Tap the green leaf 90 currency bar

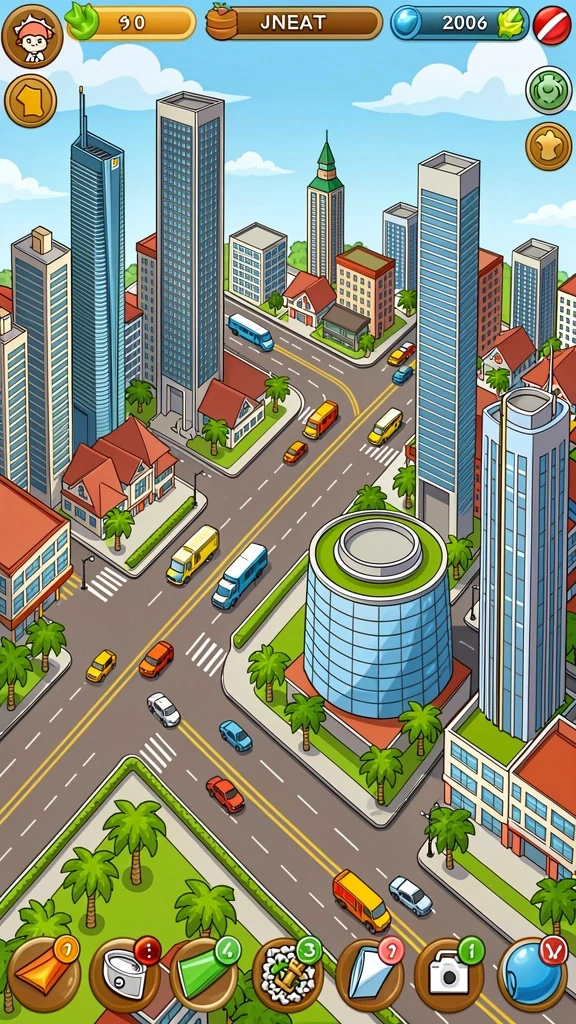pyautogui.click(x=130, y=23)
